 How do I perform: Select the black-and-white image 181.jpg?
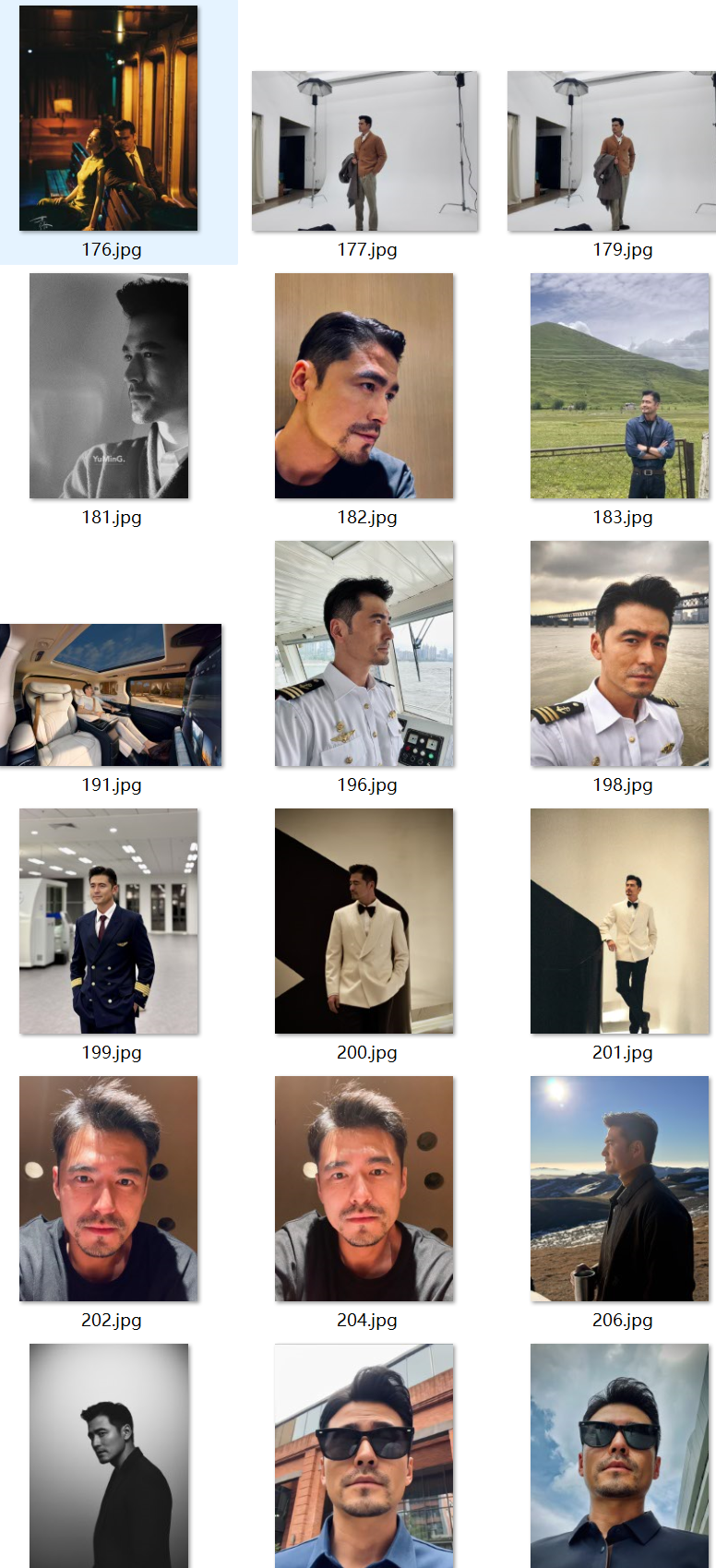click(x=109, y=386)
